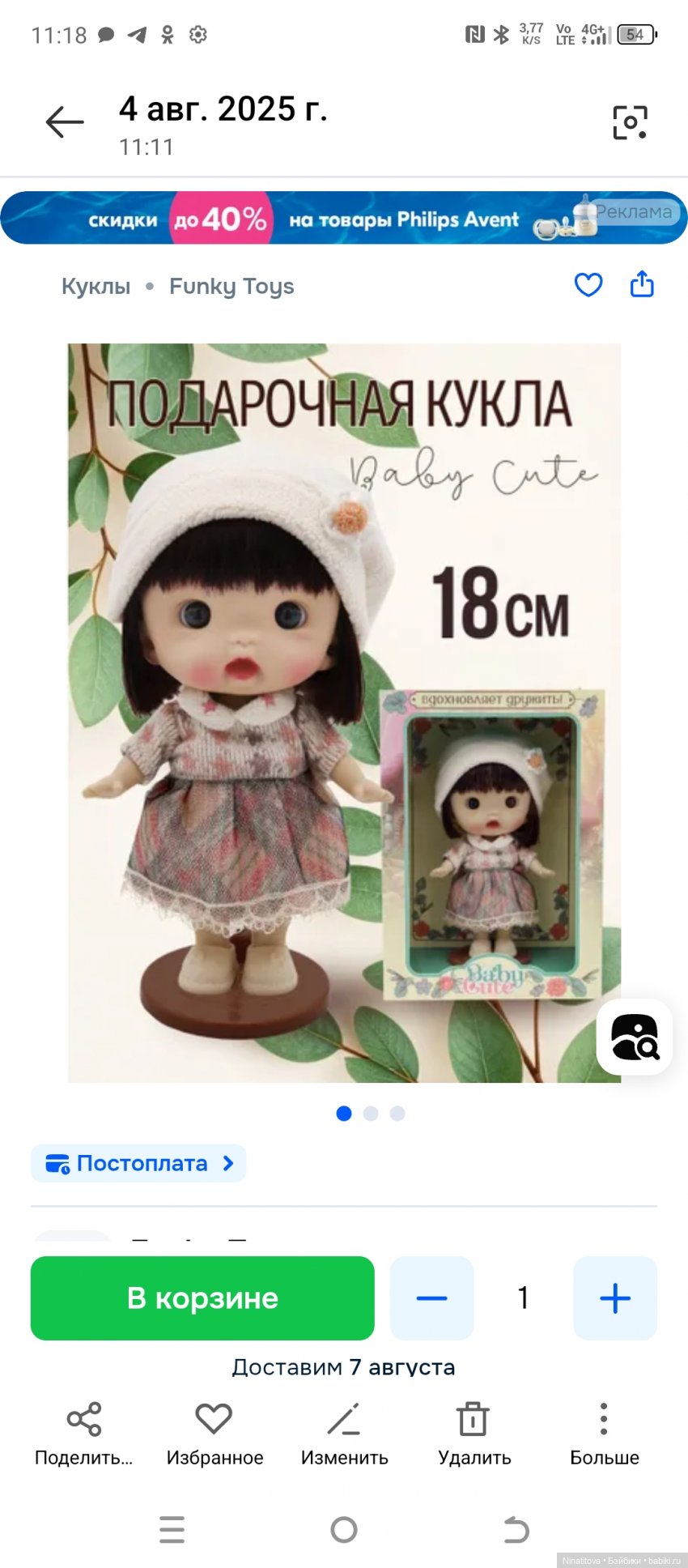Image resolution: width=688 pixels, height=1568 pixels.
Task: Add the screenshot to Избранное
Action: (214, 1434)
